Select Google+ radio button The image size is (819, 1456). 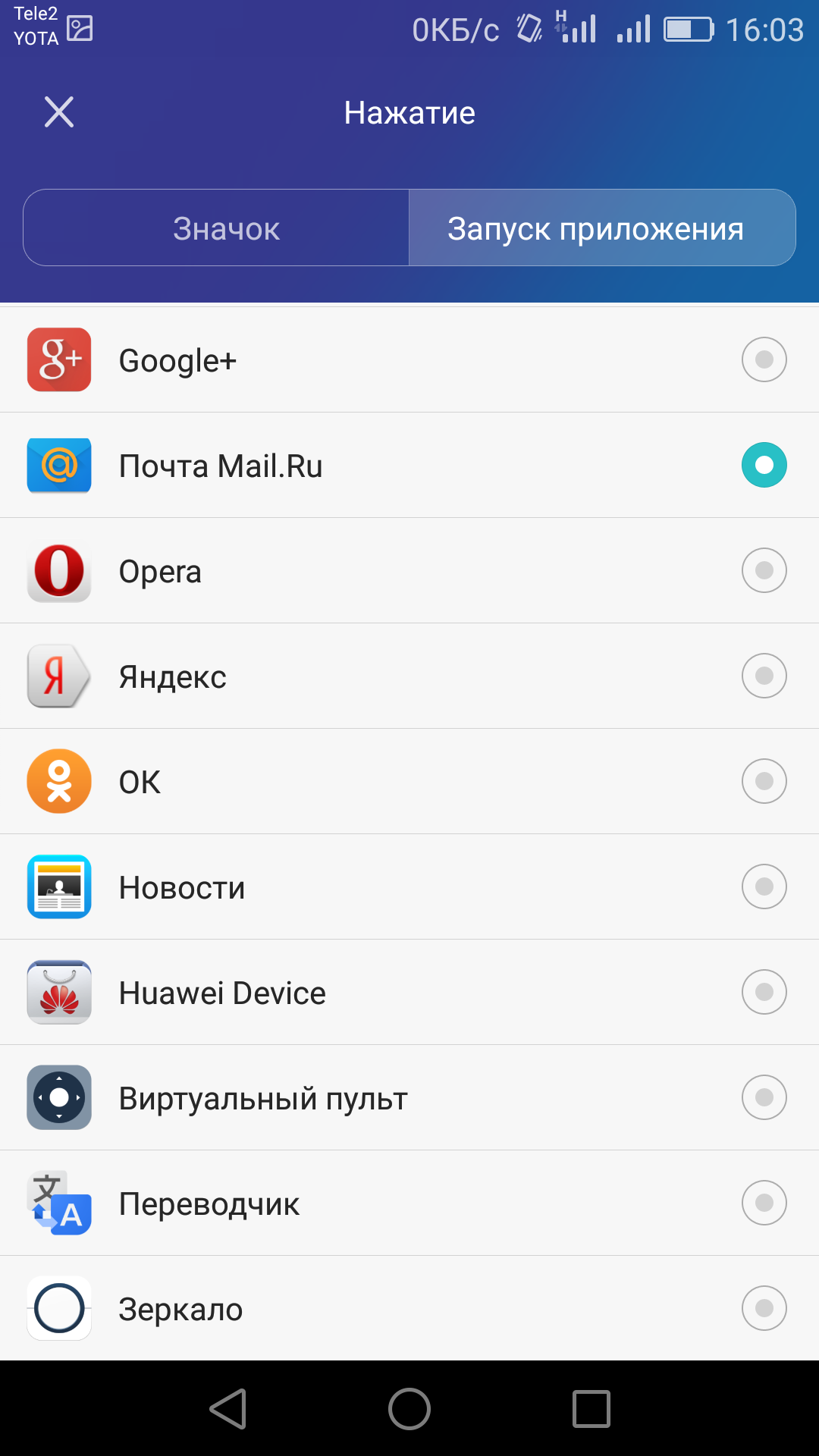click(764, 359)
